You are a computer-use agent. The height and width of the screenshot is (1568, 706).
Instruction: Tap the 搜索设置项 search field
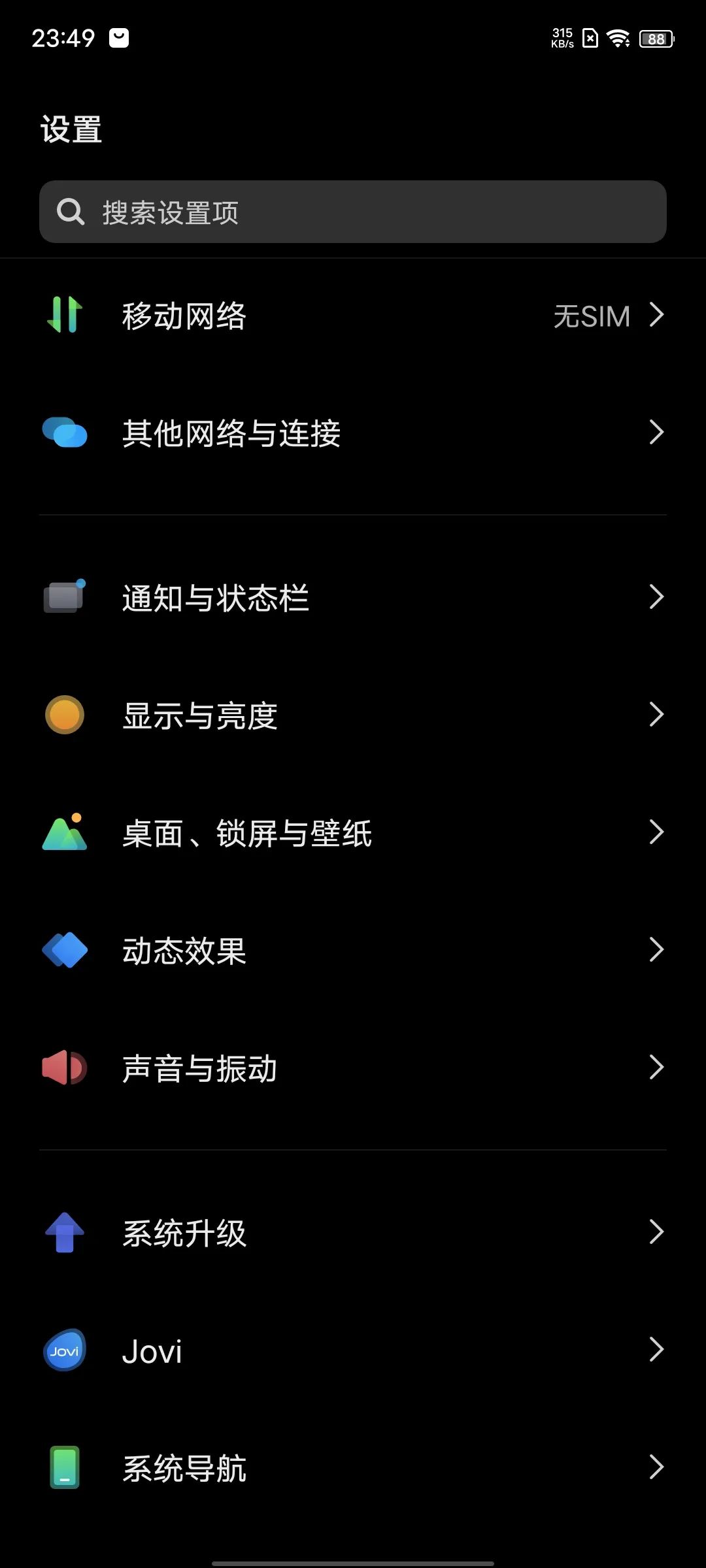pyautogui.click(x=353, y=212)
